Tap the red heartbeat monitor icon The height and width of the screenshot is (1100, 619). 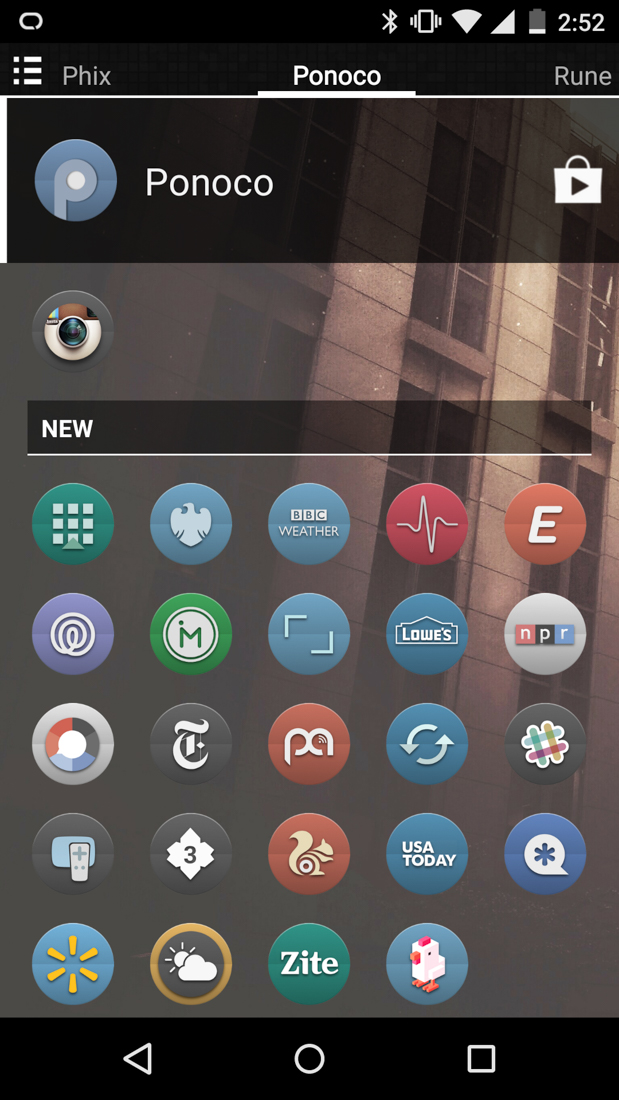tap(427, 524)
